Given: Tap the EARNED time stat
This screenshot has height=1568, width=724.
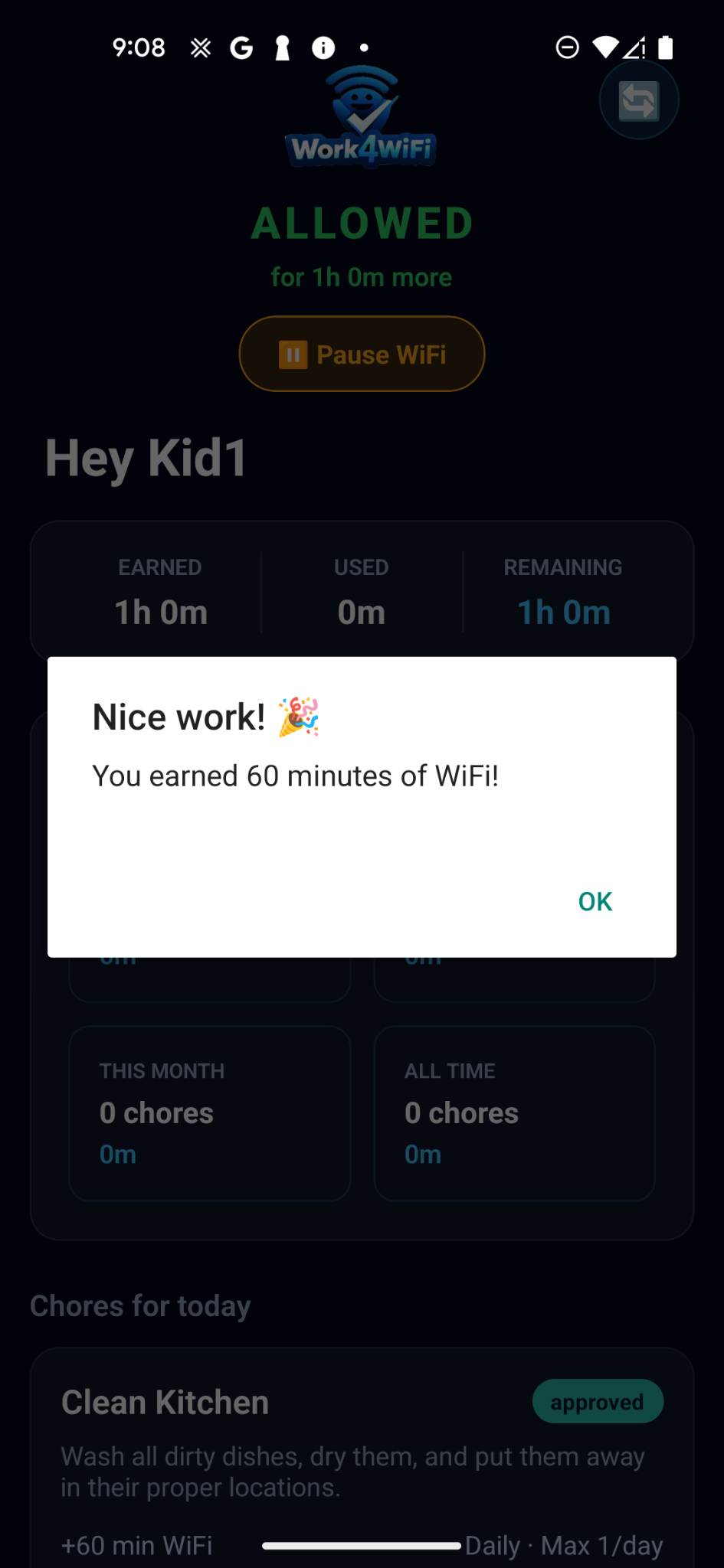Looking at the screenshot, I should (x=160, y=590).
